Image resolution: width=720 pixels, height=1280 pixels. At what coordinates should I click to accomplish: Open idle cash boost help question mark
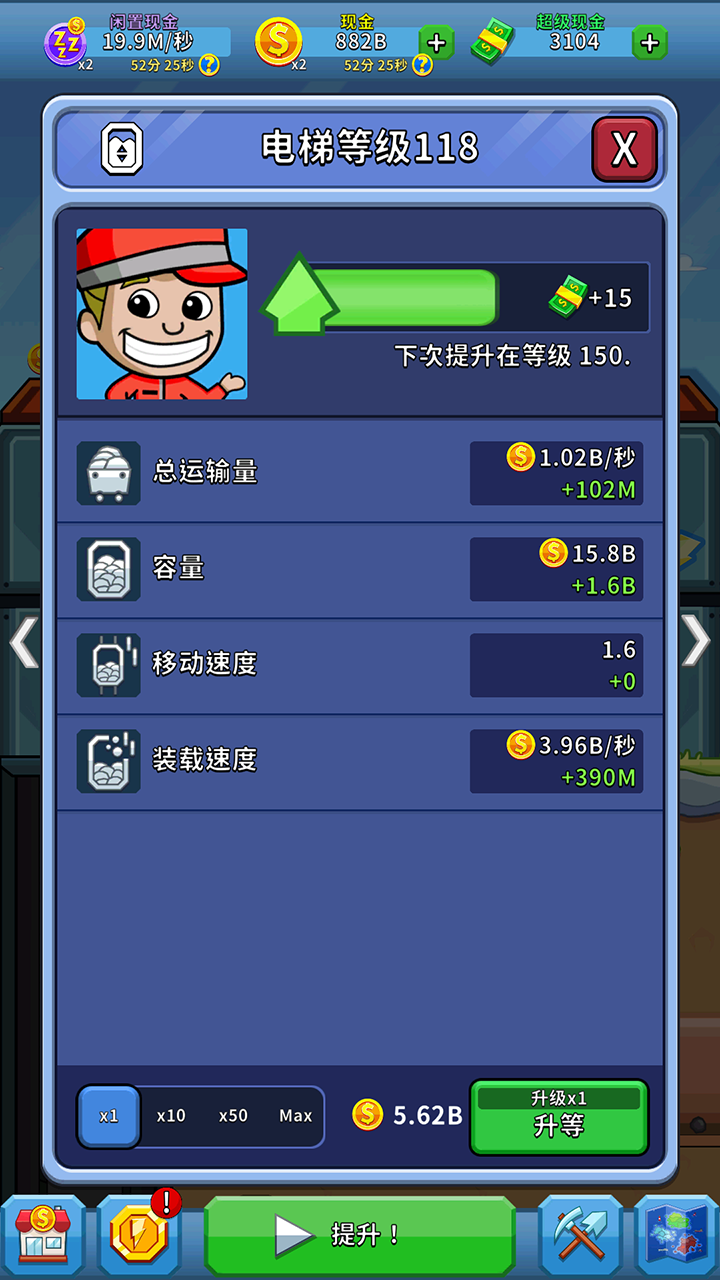[209, 66]
